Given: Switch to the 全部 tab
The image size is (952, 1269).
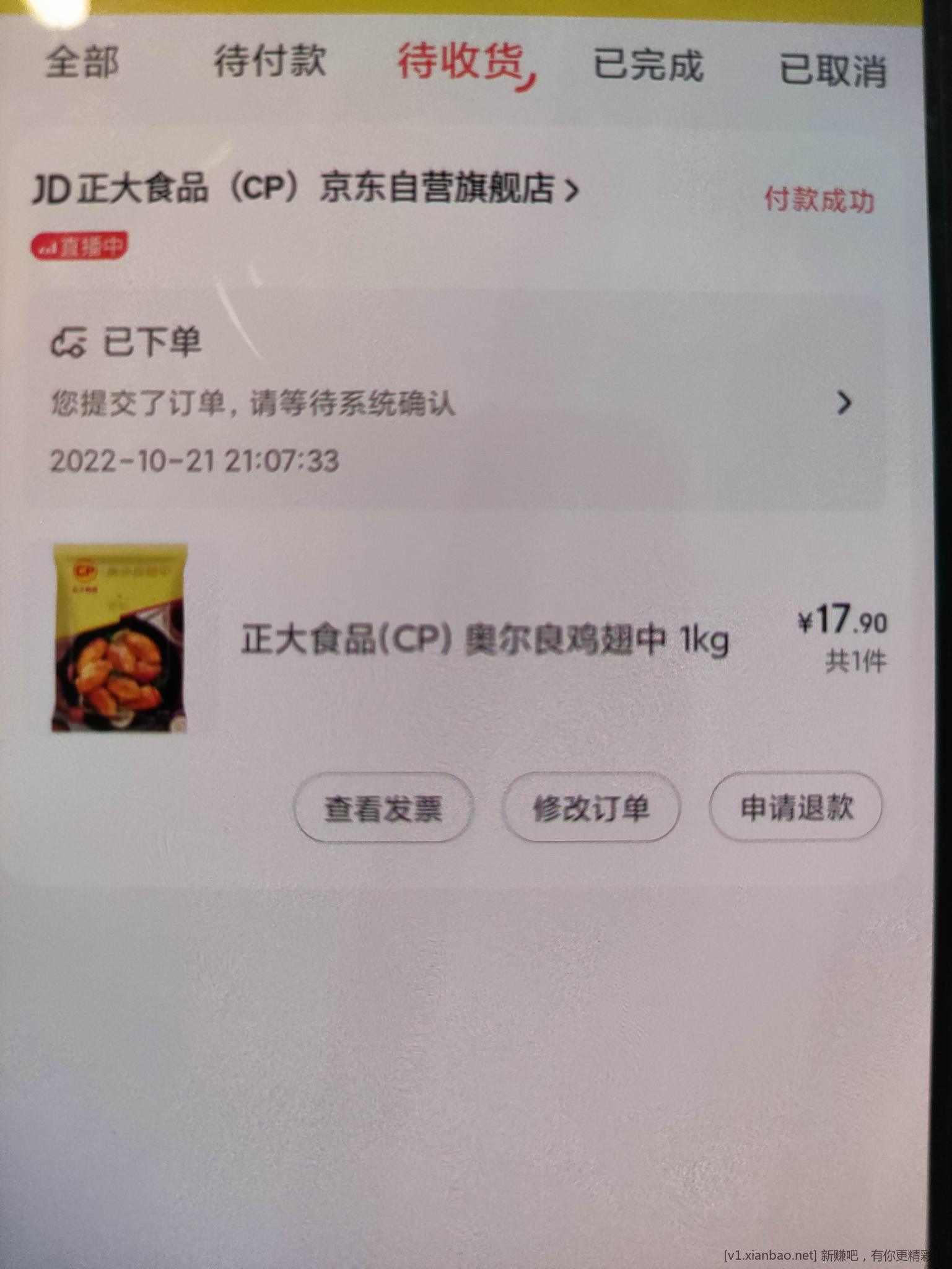Looking at the screenshot, I should point(81,63).
